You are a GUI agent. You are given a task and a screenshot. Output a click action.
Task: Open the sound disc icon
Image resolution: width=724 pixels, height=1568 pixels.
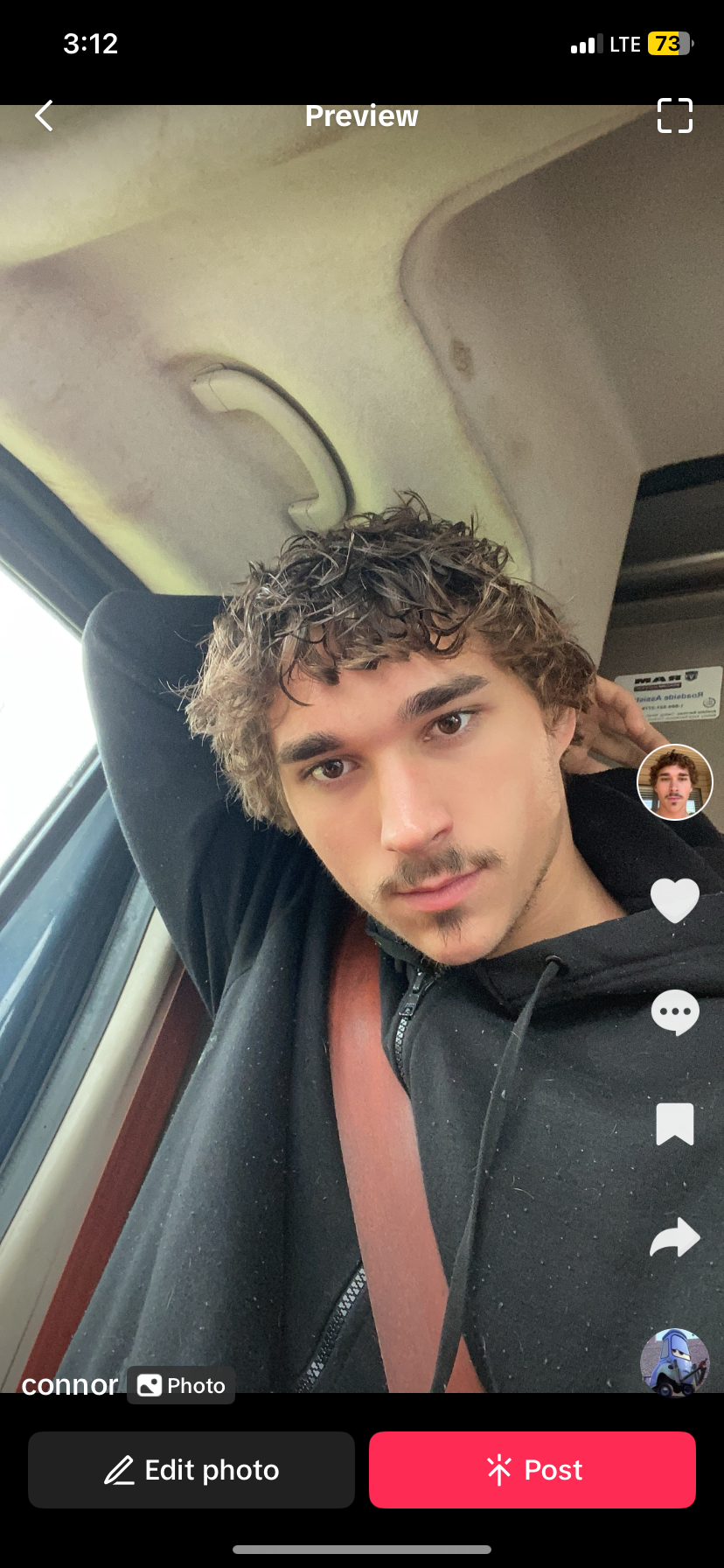[674, 1361]
